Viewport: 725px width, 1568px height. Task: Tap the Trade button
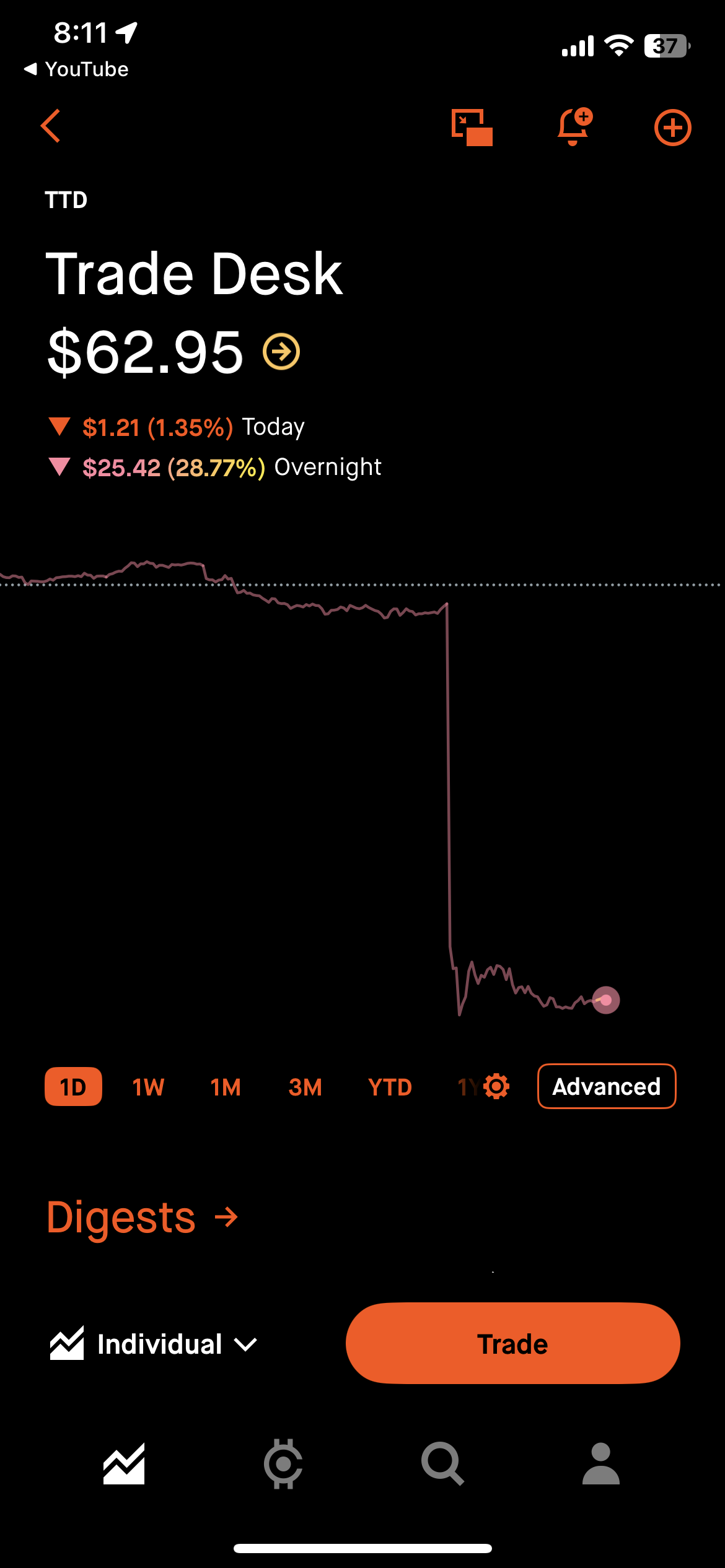[x=512, y=1344]
